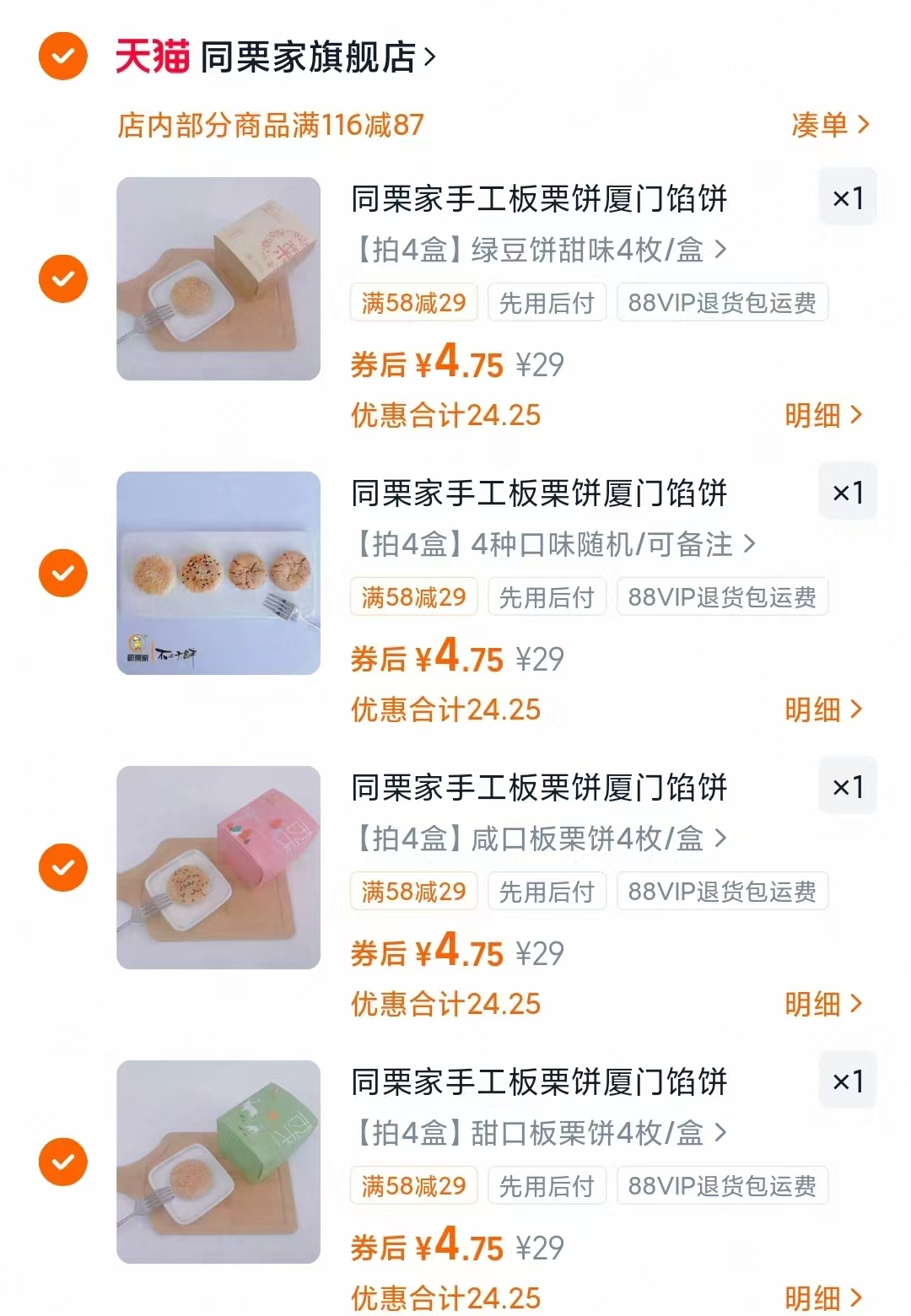
Task: Click the 先用后付 tag on first item
Action: 547,302
